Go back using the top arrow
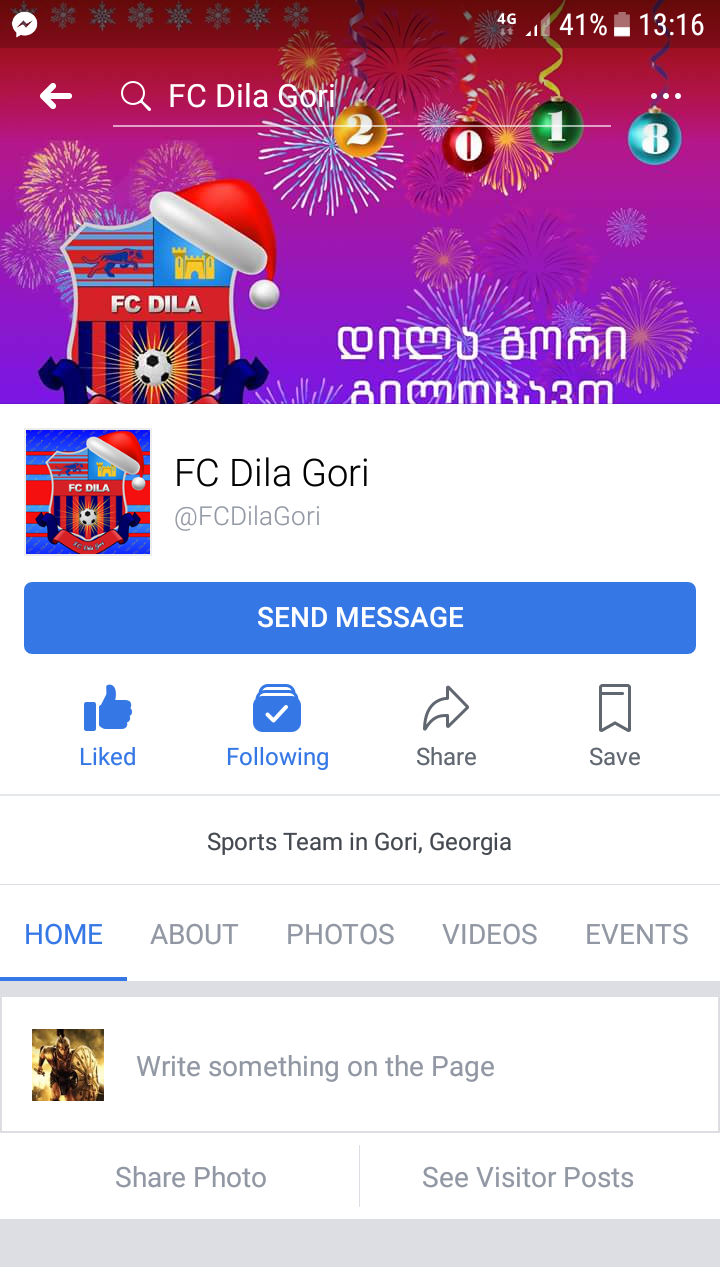The height and width of the screenshot is (1280, 720). click(x=56, y=96)
